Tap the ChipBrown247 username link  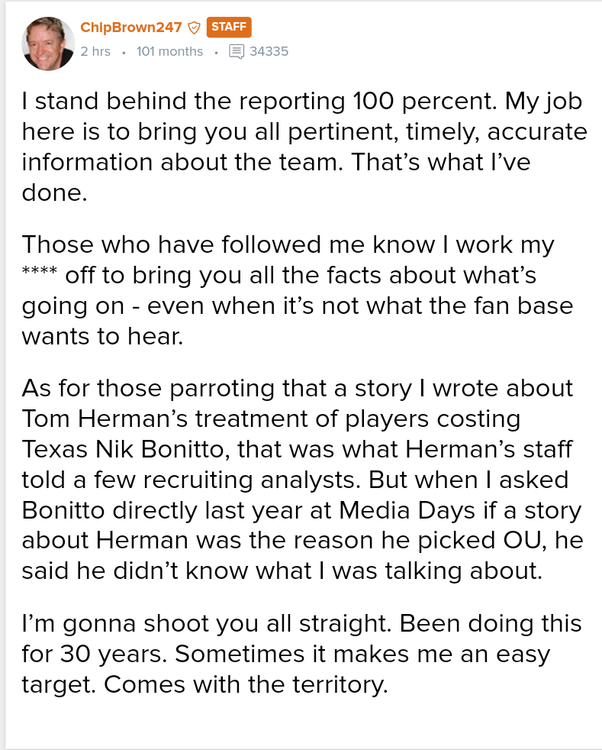click(130, 28)
